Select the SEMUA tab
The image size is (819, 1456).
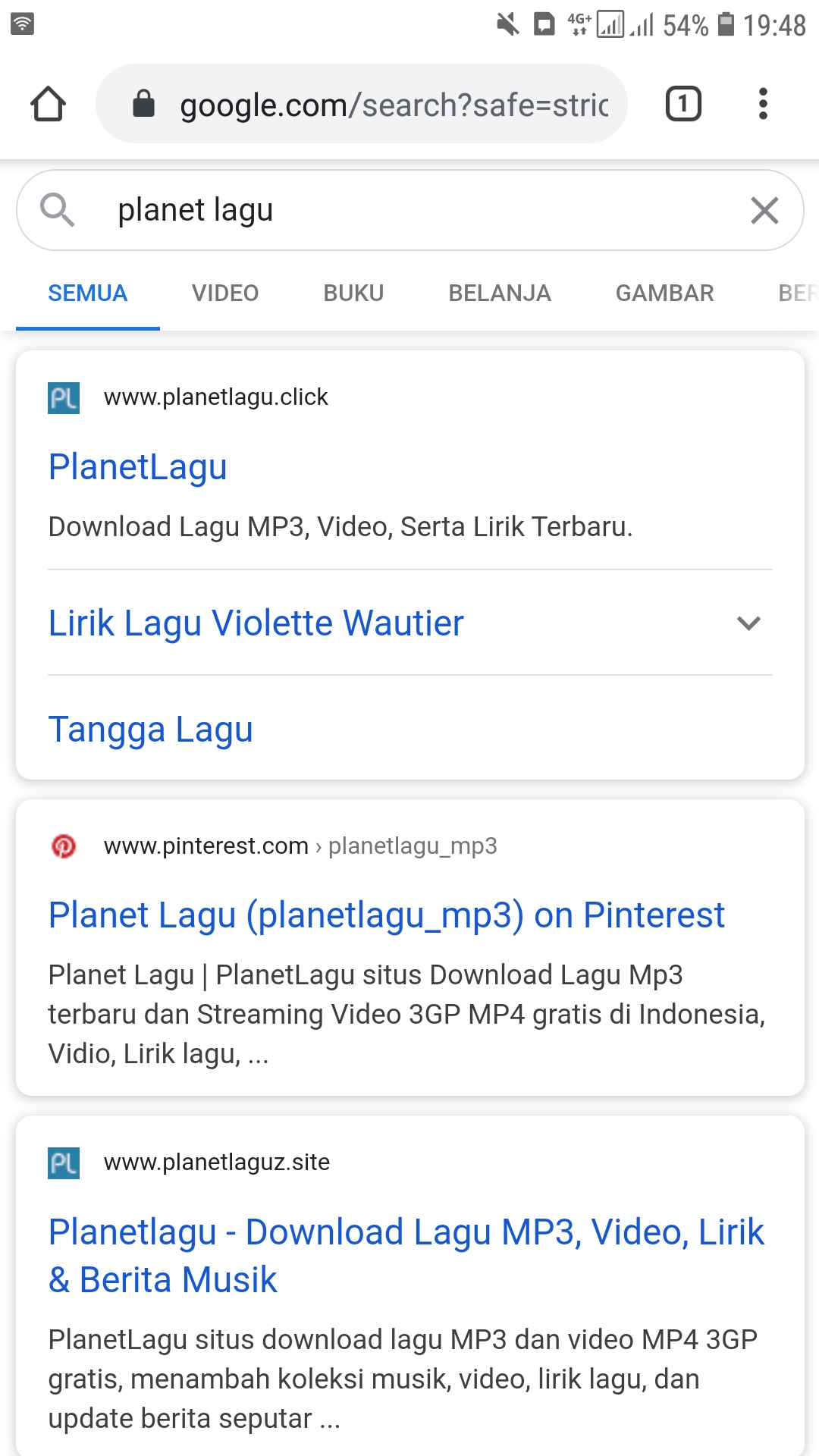point(87,293)
